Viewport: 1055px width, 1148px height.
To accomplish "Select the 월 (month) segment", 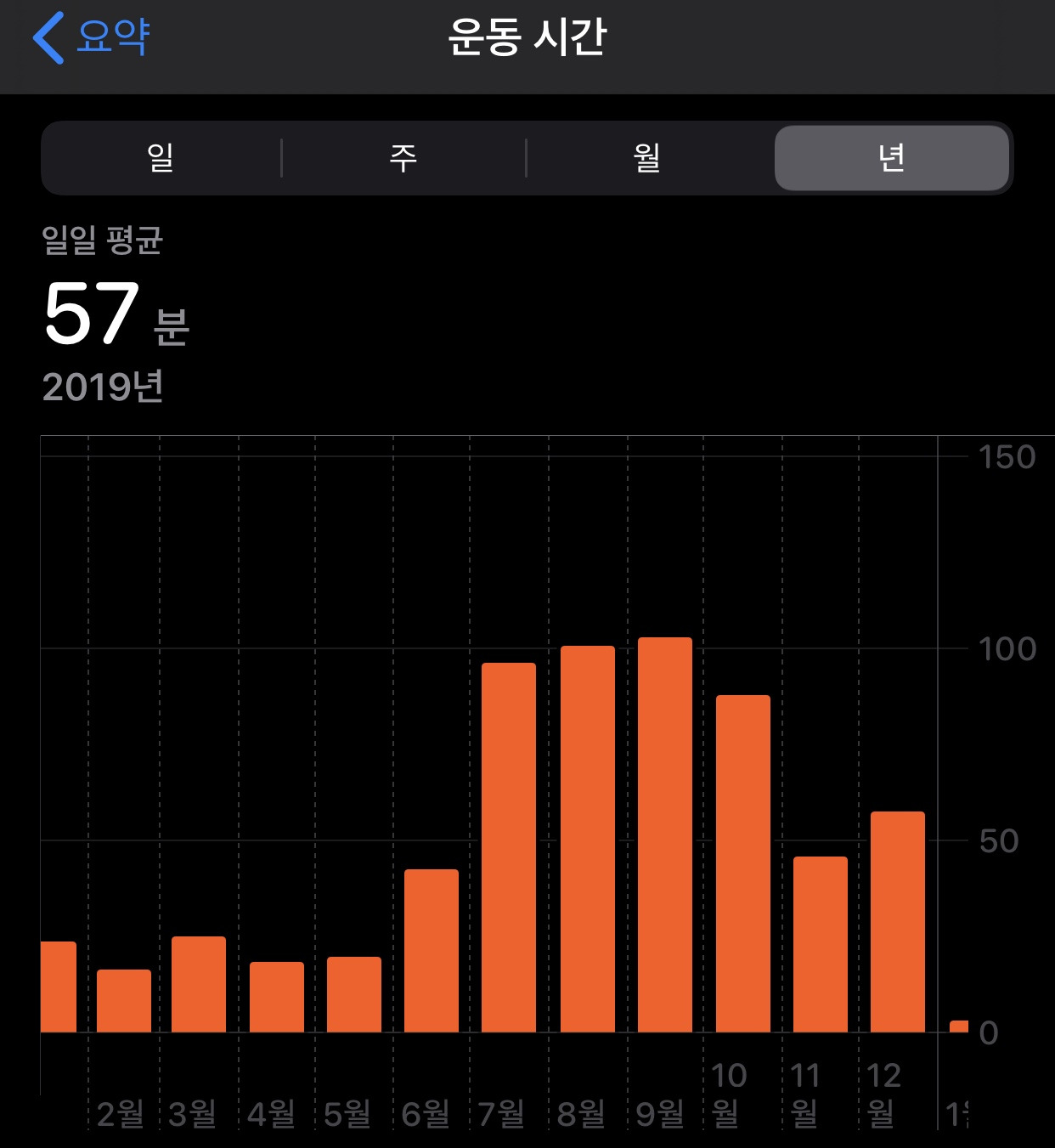I will pos(647,158).
